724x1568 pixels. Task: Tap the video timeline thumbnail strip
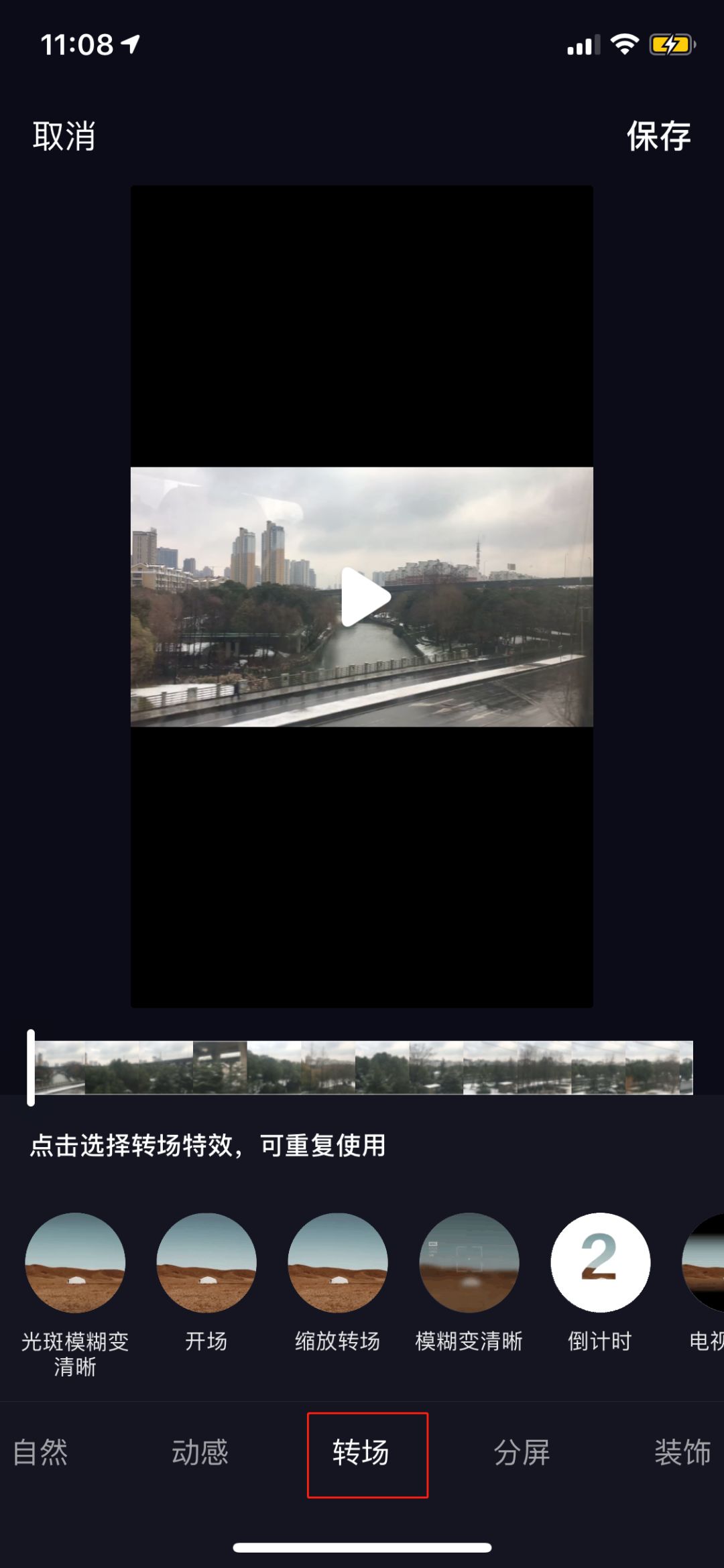tap(362, 1067)
